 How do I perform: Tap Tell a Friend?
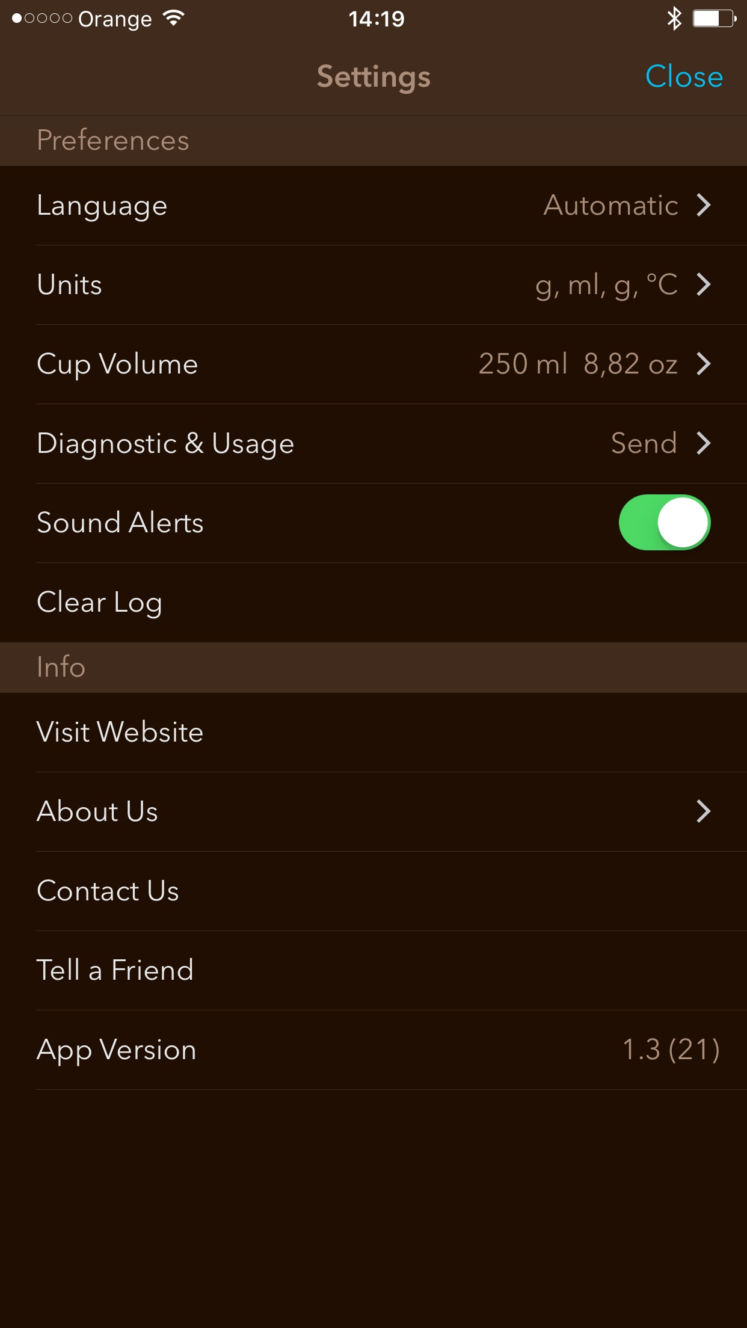(x=373, y=970)
